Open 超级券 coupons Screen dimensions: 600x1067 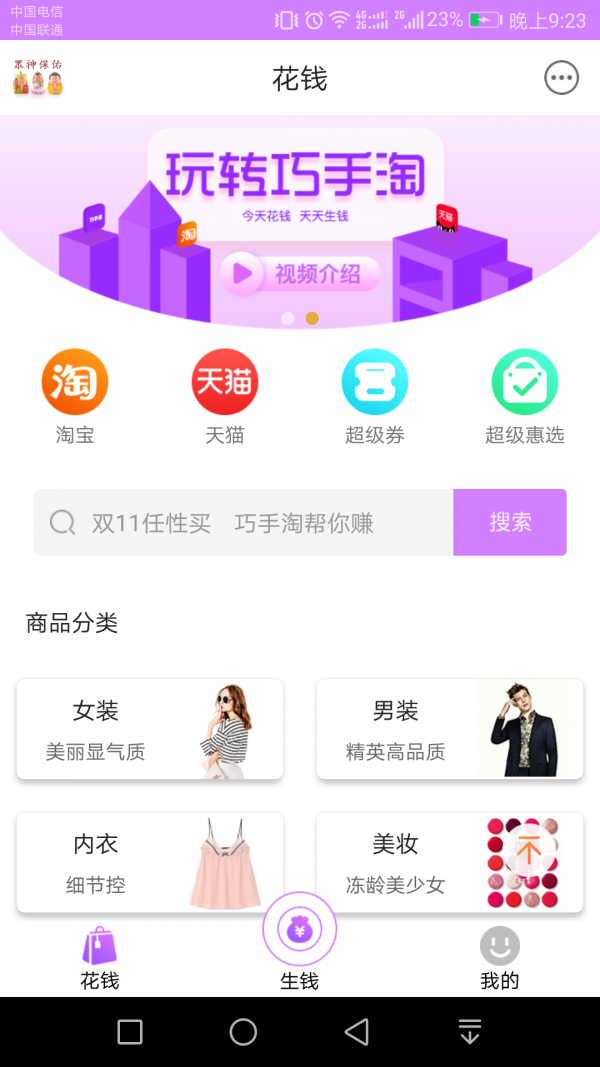click(375, 396)
